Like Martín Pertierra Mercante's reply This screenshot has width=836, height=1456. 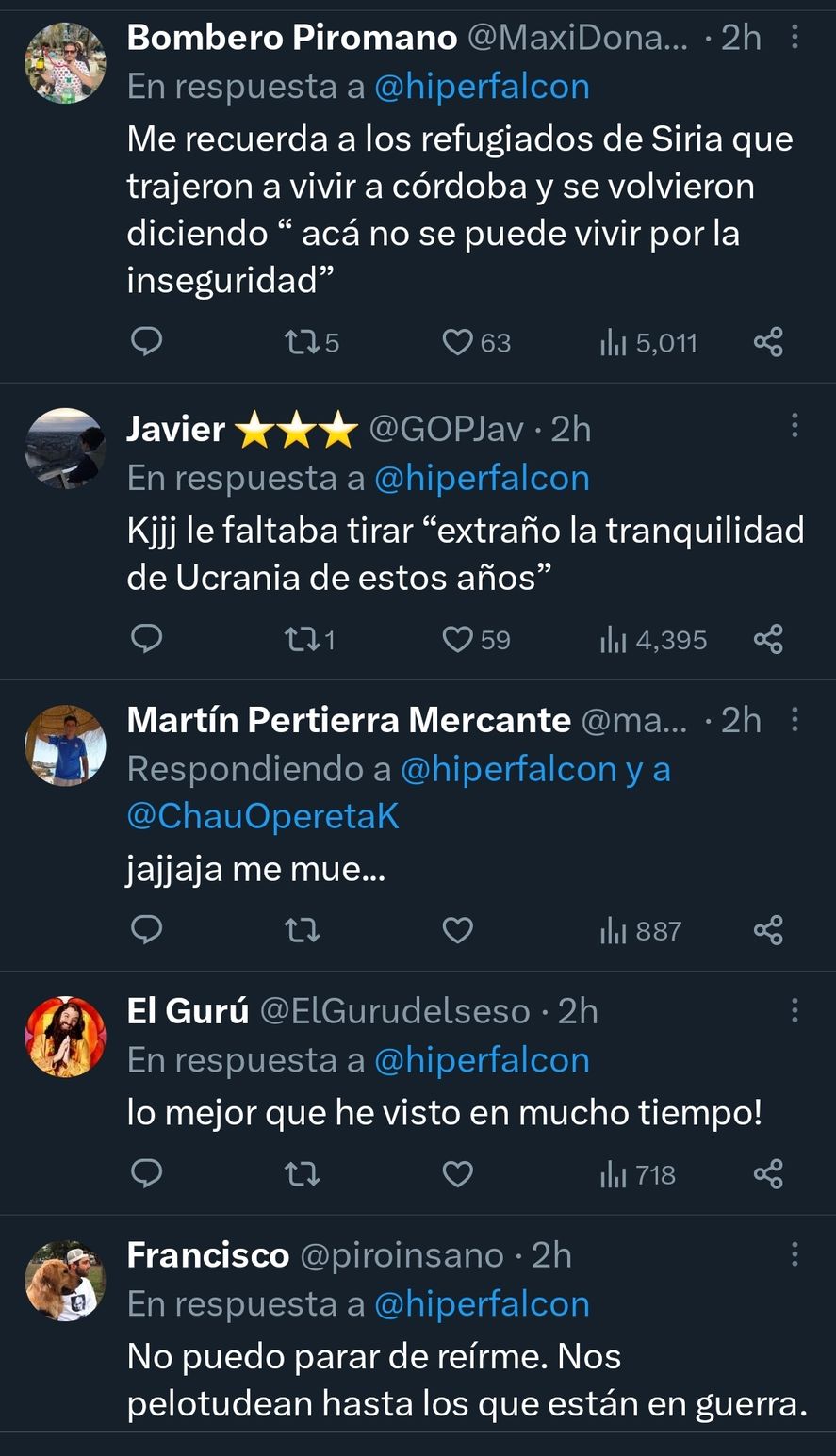click(x=457, y=931)
